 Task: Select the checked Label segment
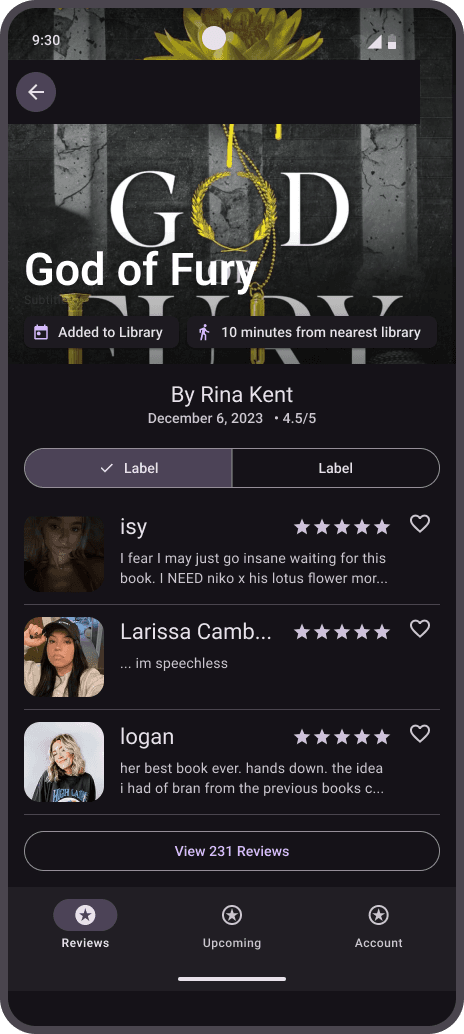tap(128, 468)
